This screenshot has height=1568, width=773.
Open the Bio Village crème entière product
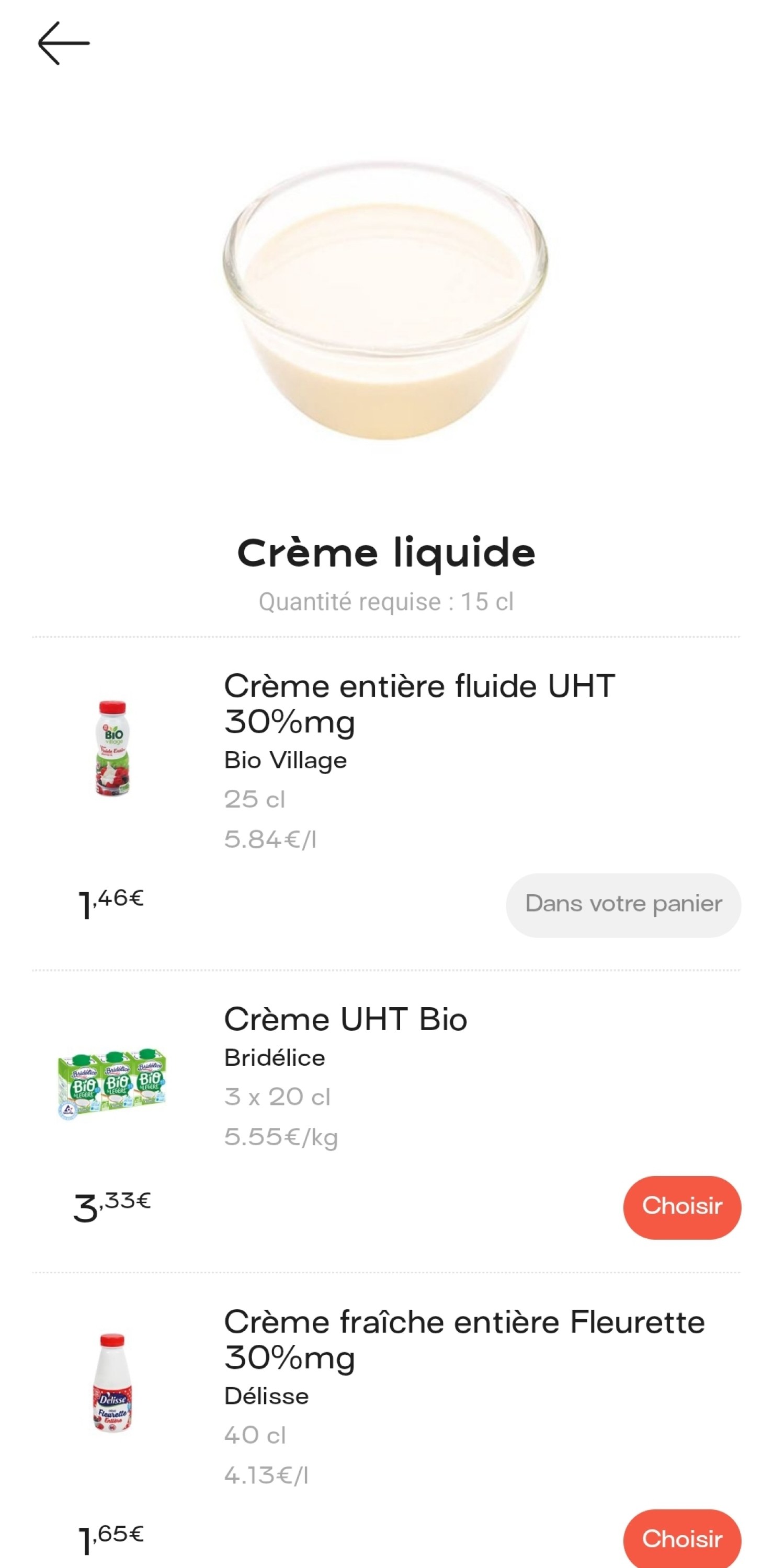[419, 703]
